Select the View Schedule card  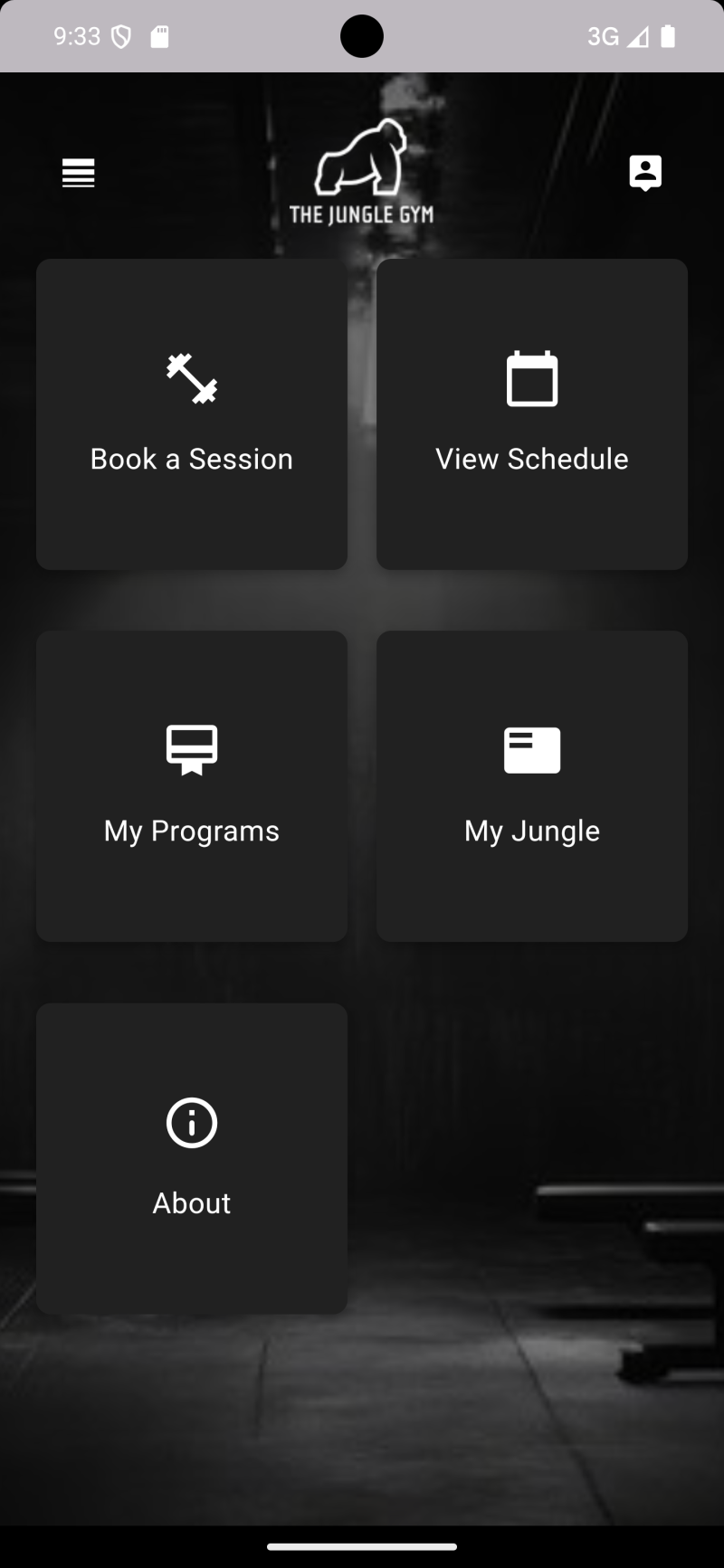(x=532, y=414)
